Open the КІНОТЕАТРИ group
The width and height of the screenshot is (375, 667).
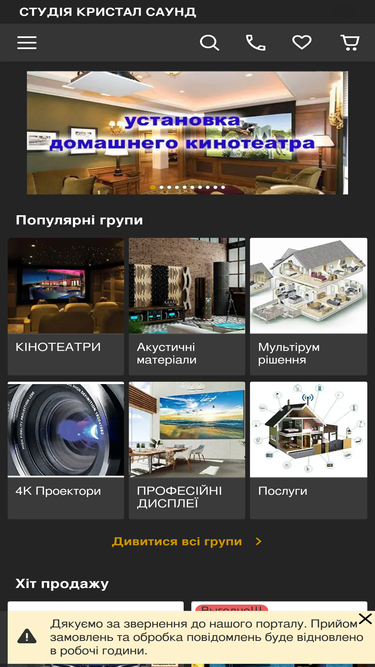click(x=66, y=306)
